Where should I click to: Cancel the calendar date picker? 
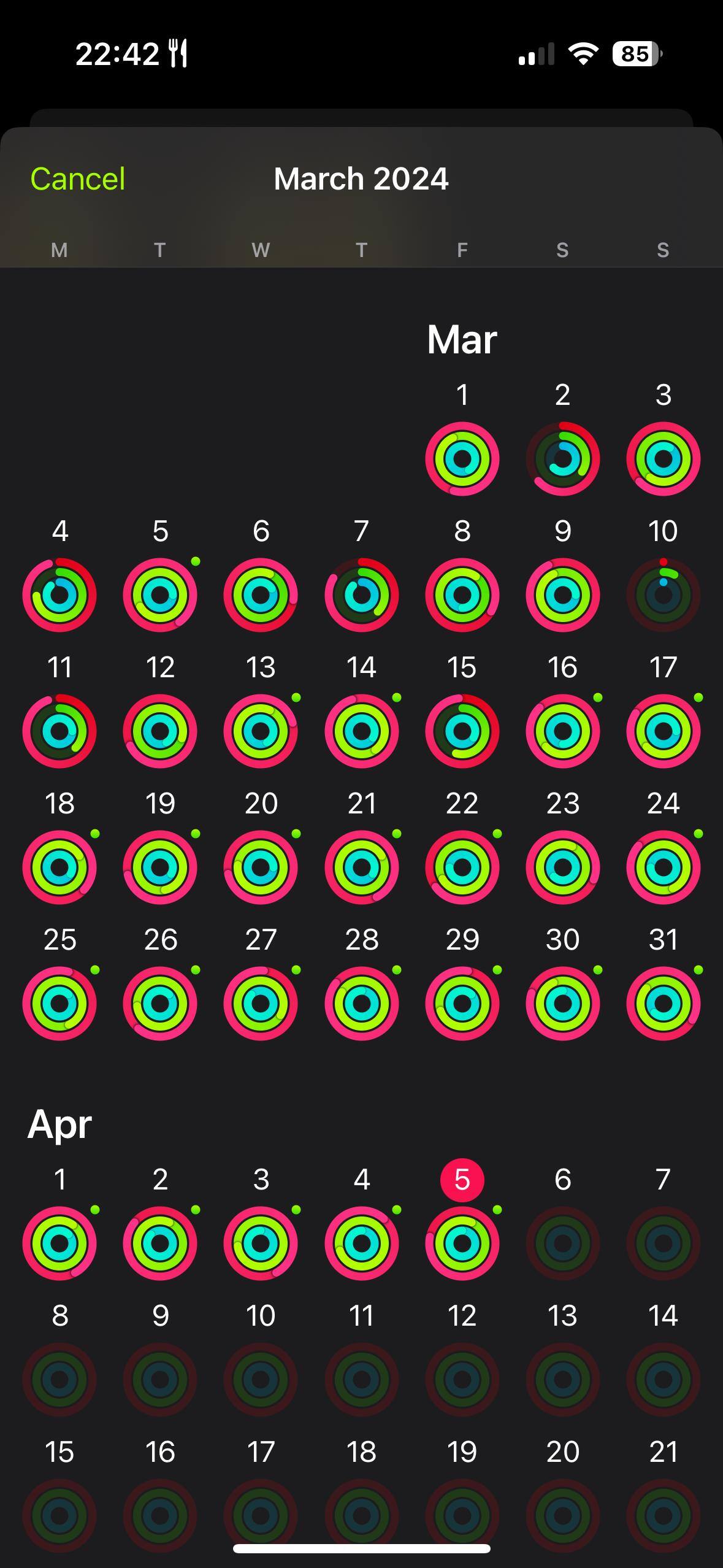coord(78,179)
